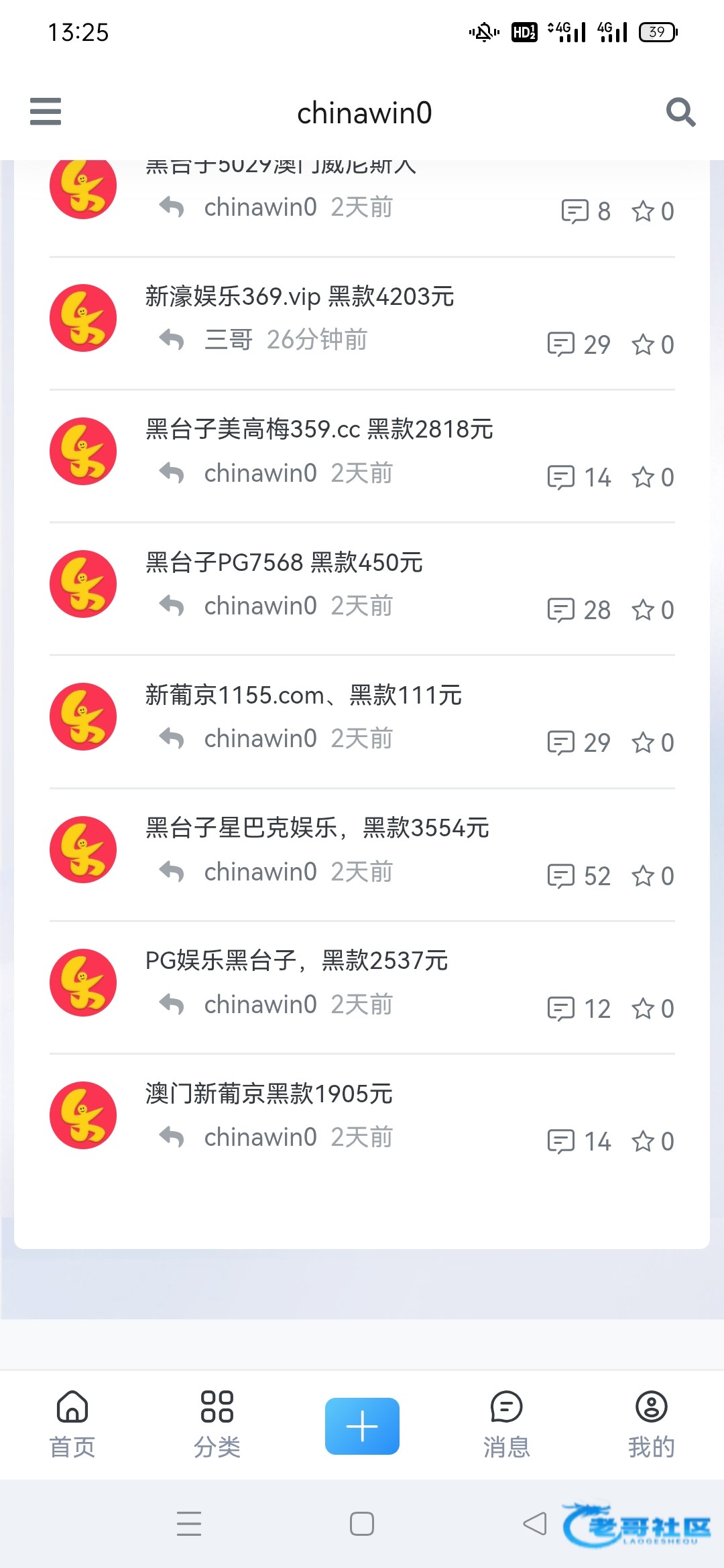Open the hamburger drawer menu
This screenshot has height=1568, width=724.
46,112
